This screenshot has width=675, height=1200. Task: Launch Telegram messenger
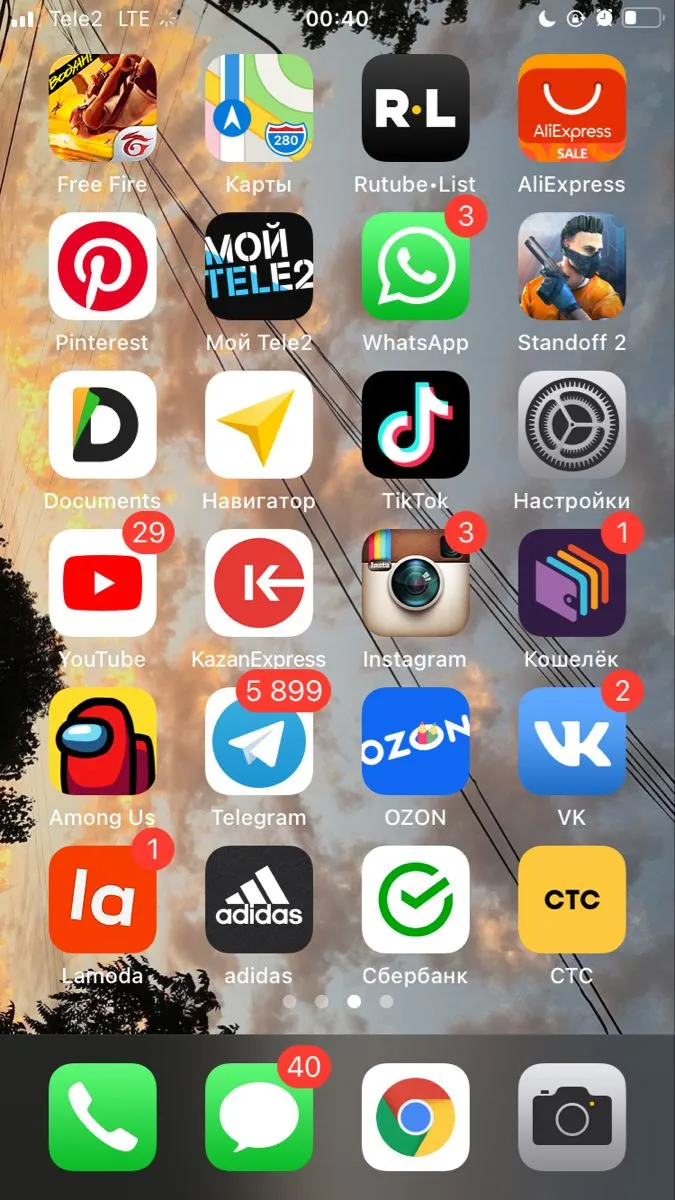[259, 741]
